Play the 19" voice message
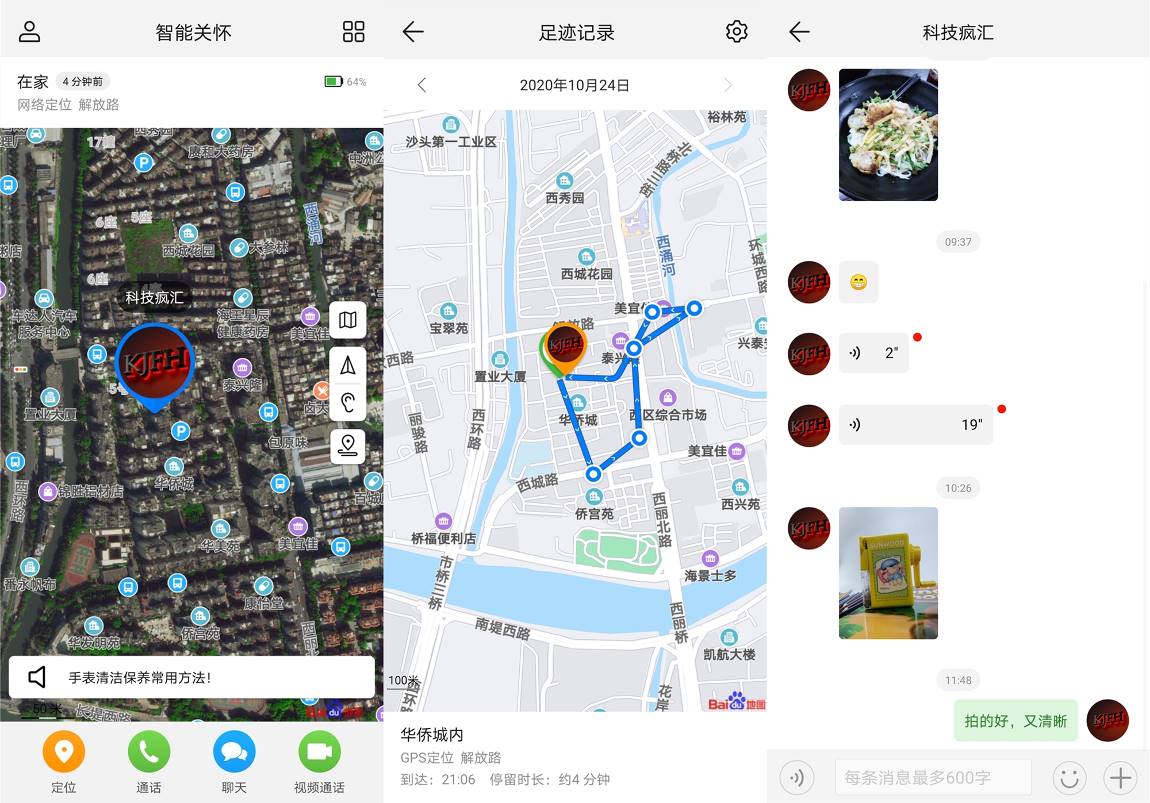The height and width of the screenshot is (803, 1150). coord(915,425)
